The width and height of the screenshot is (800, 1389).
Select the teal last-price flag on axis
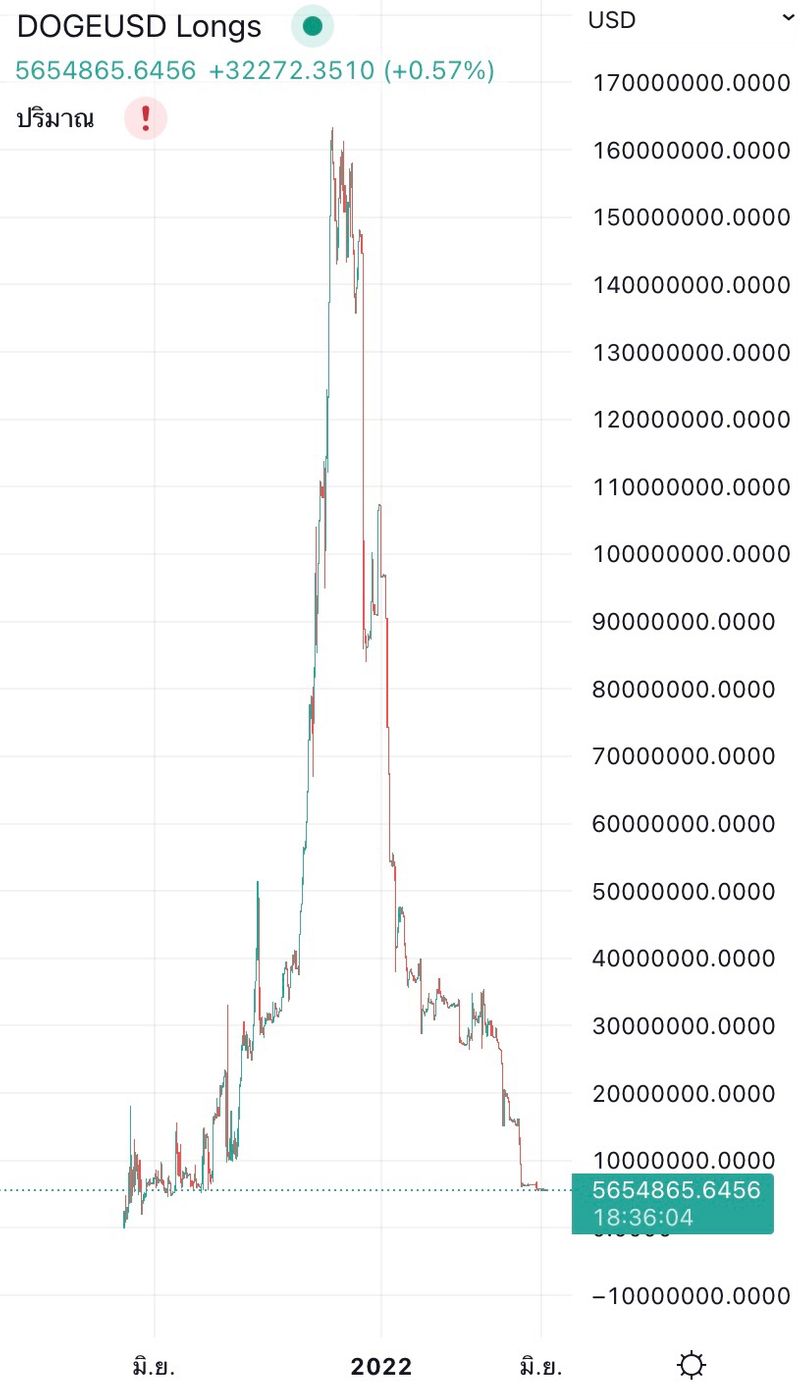point(672,1203)
